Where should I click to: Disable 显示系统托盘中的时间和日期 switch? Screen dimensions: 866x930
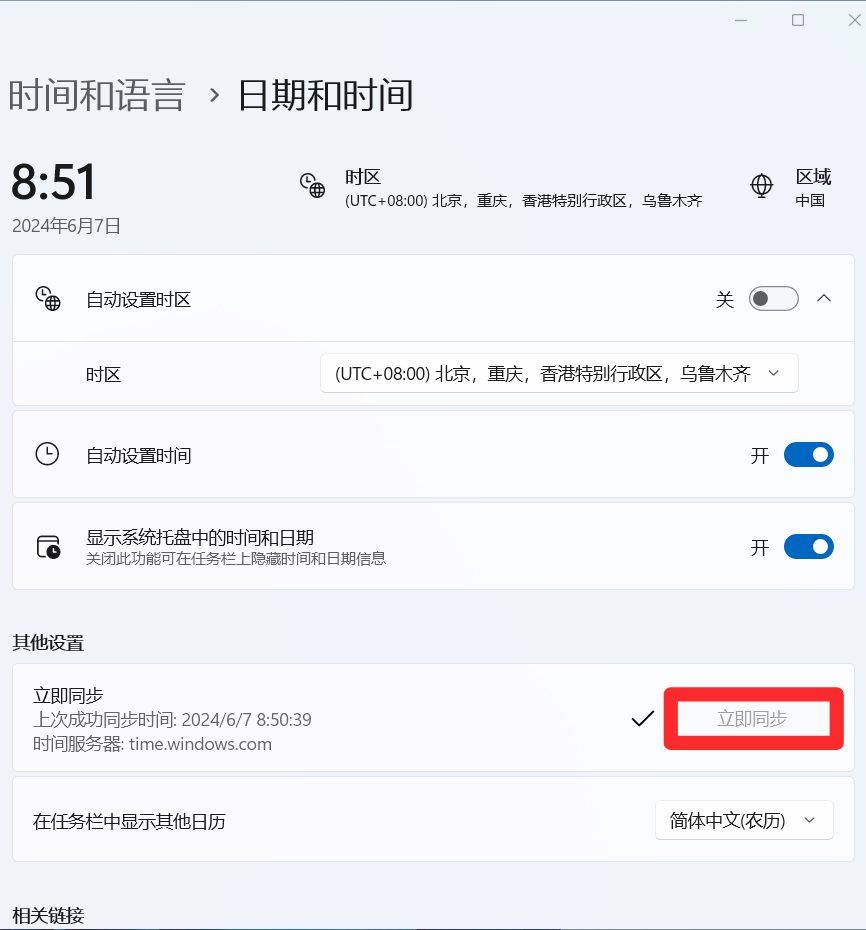click(x=808, y=547)
